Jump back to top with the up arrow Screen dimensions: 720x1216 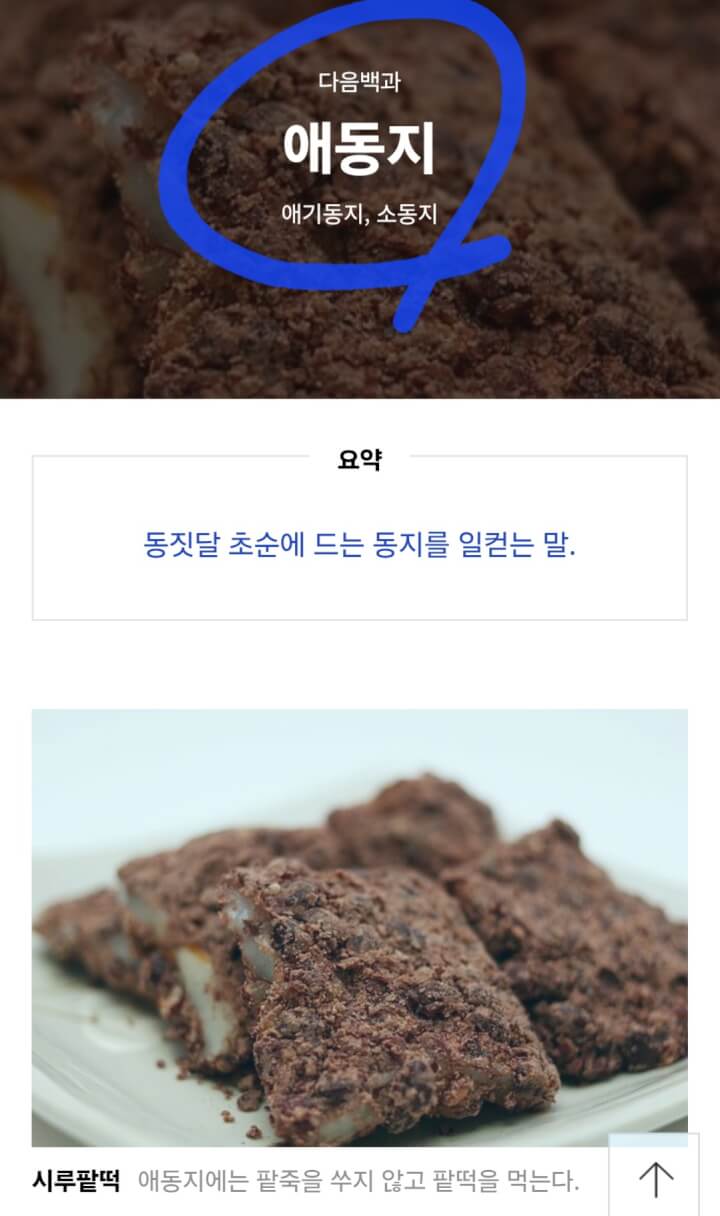[x=655, y=1180]
